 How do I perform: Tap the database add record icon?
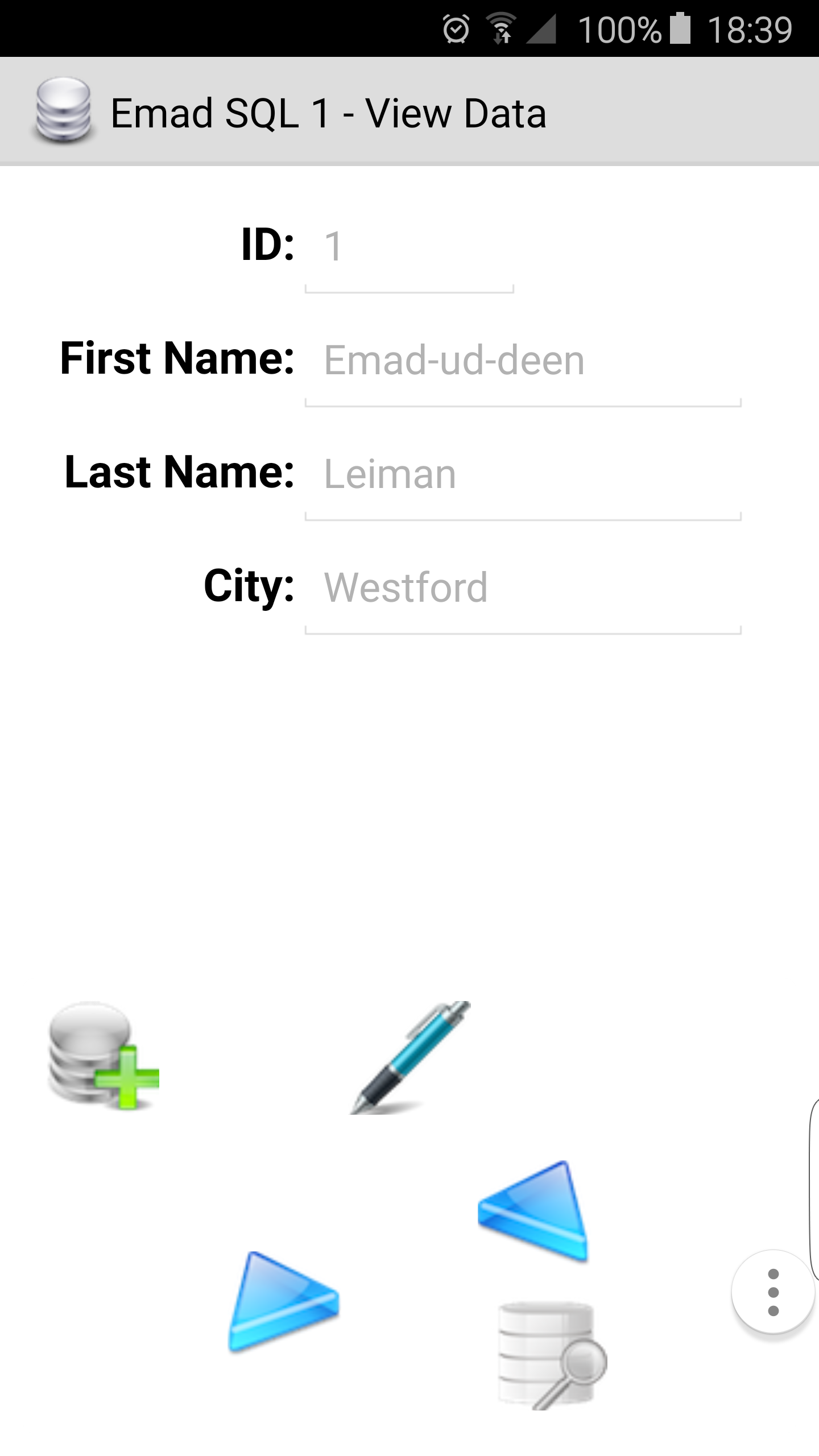click(104, 1056)
